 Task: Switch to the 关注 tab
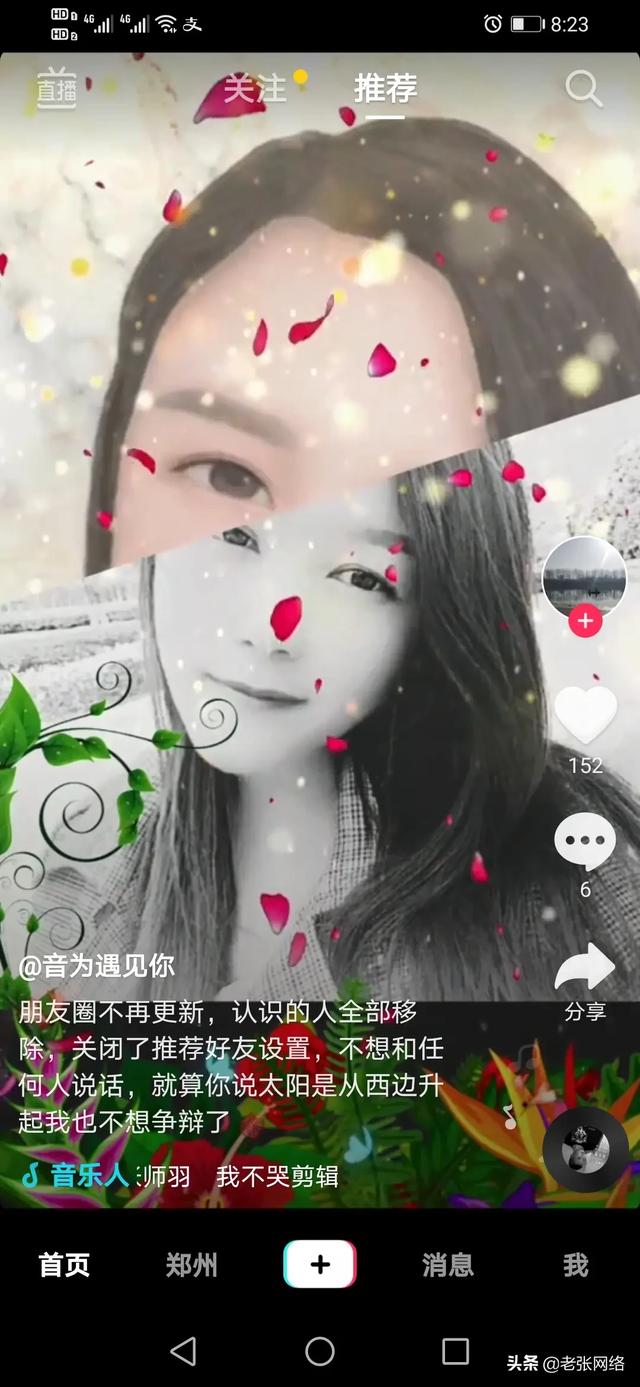click(254, 88)
